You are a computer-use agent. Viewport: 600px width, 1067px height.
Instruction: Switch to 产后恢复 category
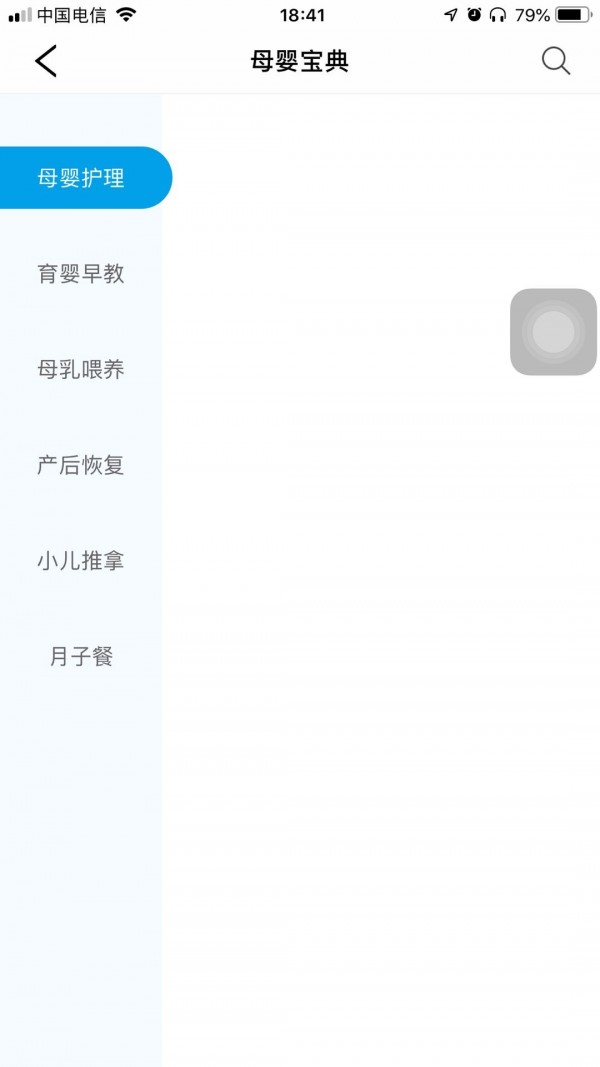[x=81, y=465]
